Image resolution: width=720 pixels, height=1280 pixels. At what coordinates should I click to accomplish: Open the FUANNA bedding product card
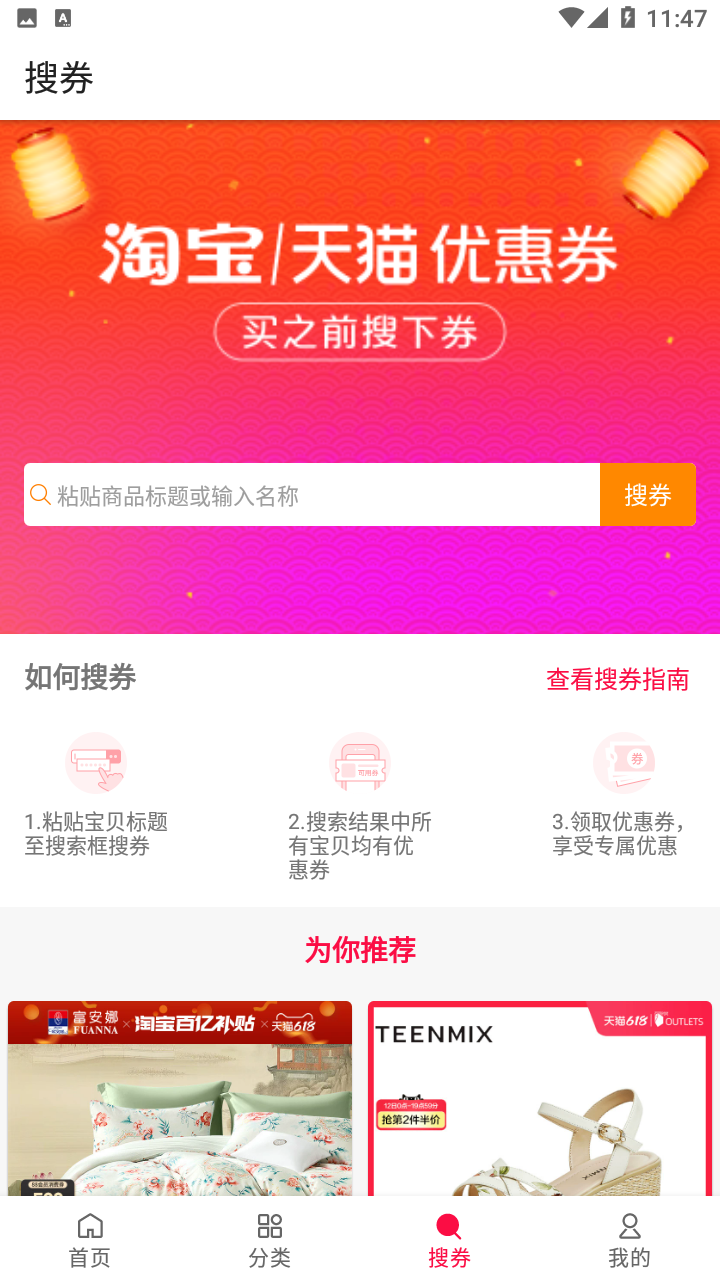tap(180, 1098)
